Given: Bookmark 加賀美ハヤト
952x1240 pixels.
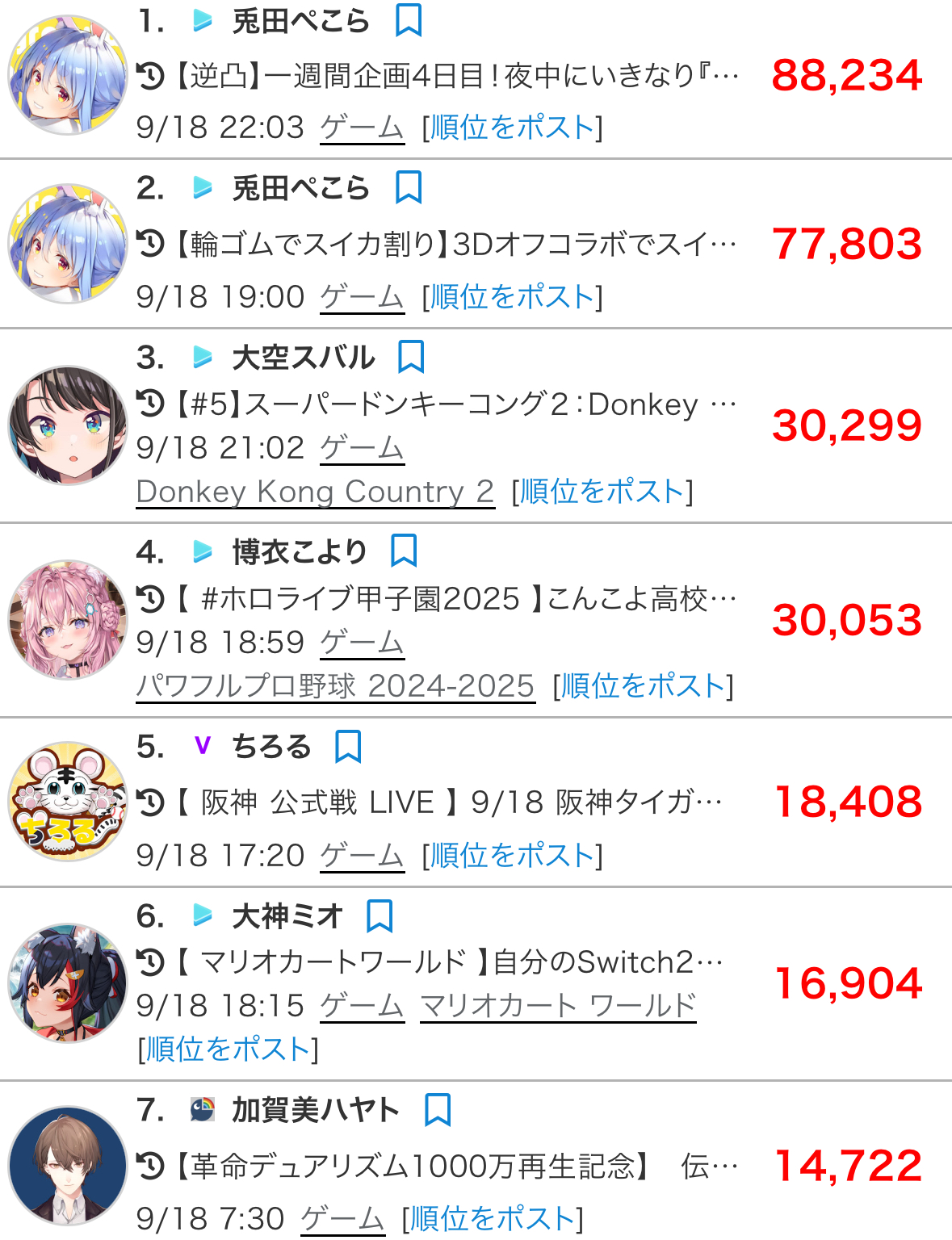Looking at the screenshot, I should [x=438, y=1110].
